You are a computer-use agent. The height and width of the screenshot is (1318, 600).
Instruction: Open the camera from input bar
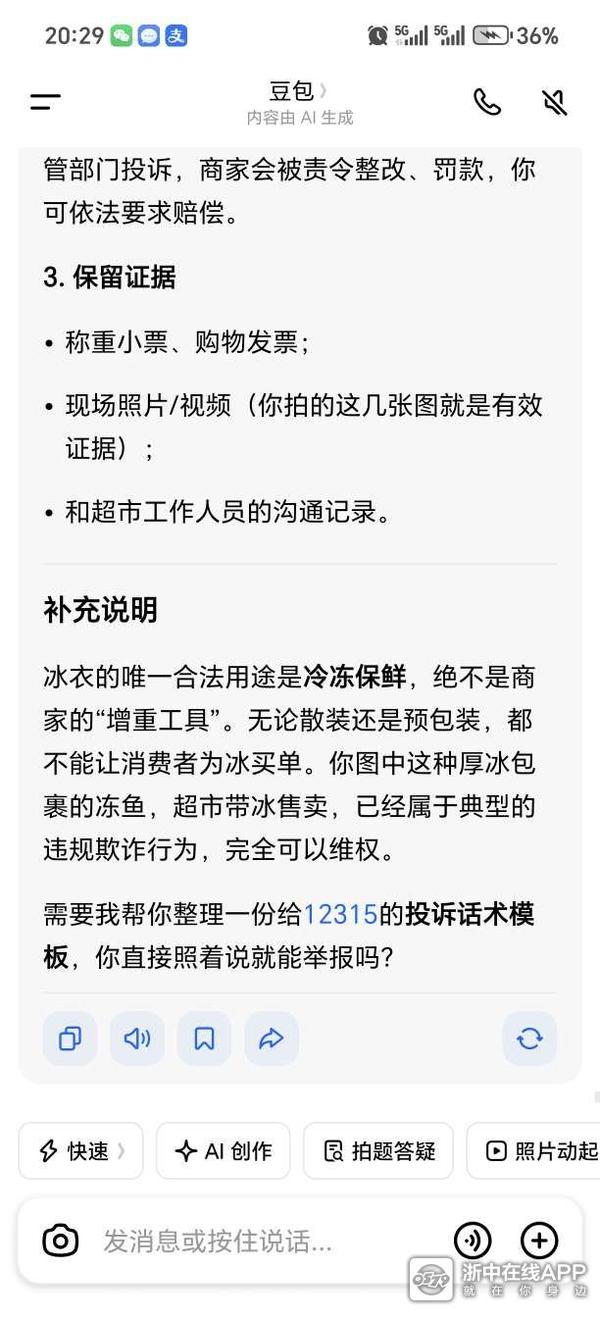[x=60, y=1242]
